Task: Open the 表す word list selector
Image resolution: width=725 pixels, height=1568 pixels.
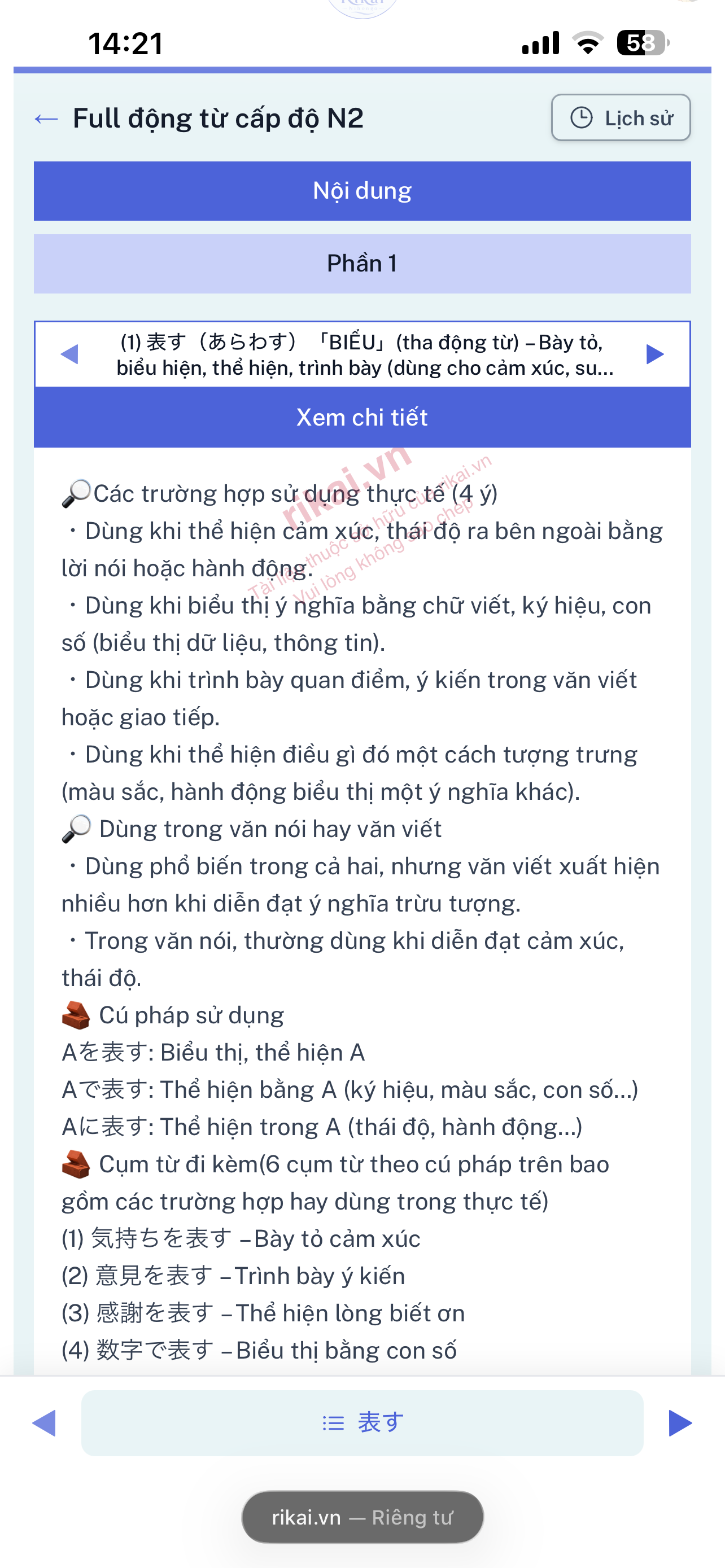Action: 362,1423
